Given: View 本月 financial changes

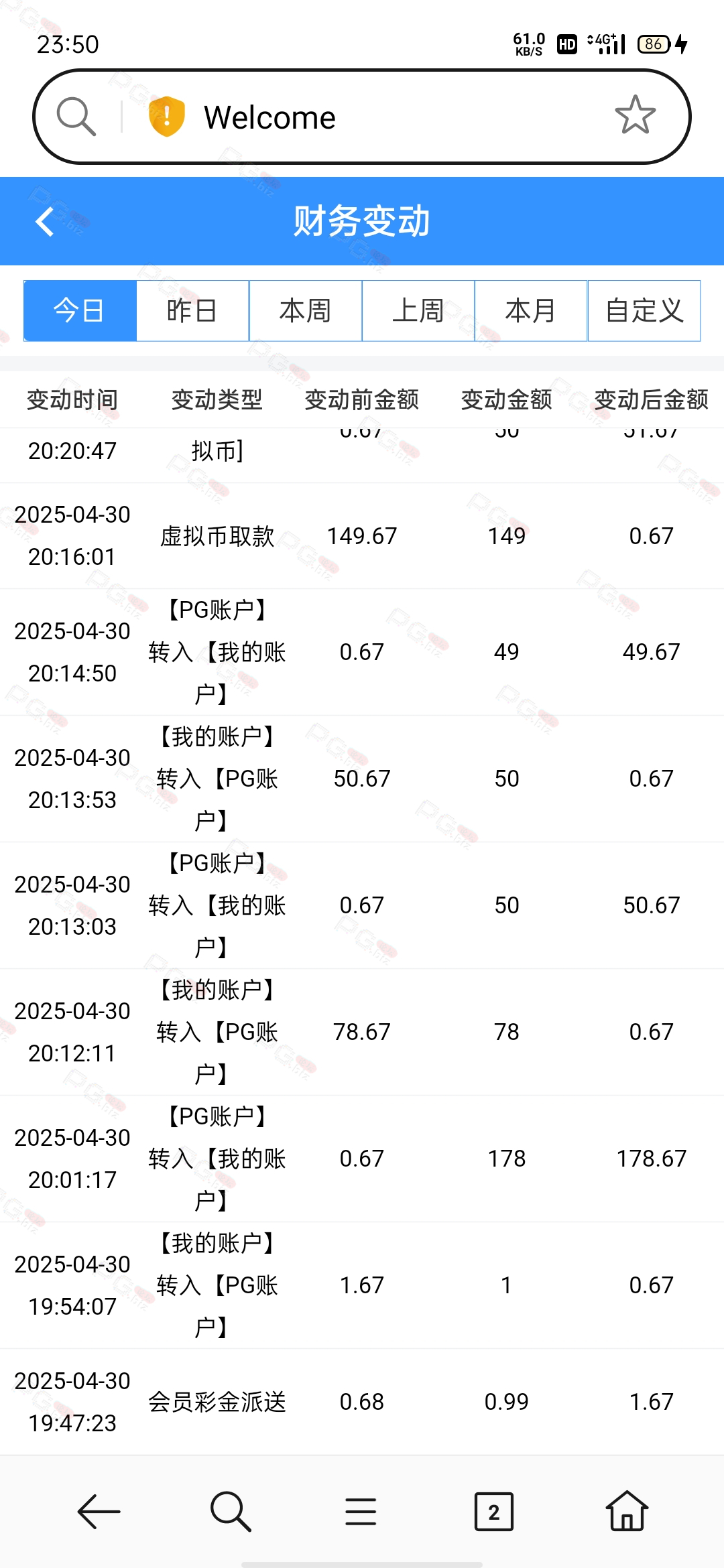Looking at the screenshot, I should coord(531,311).
